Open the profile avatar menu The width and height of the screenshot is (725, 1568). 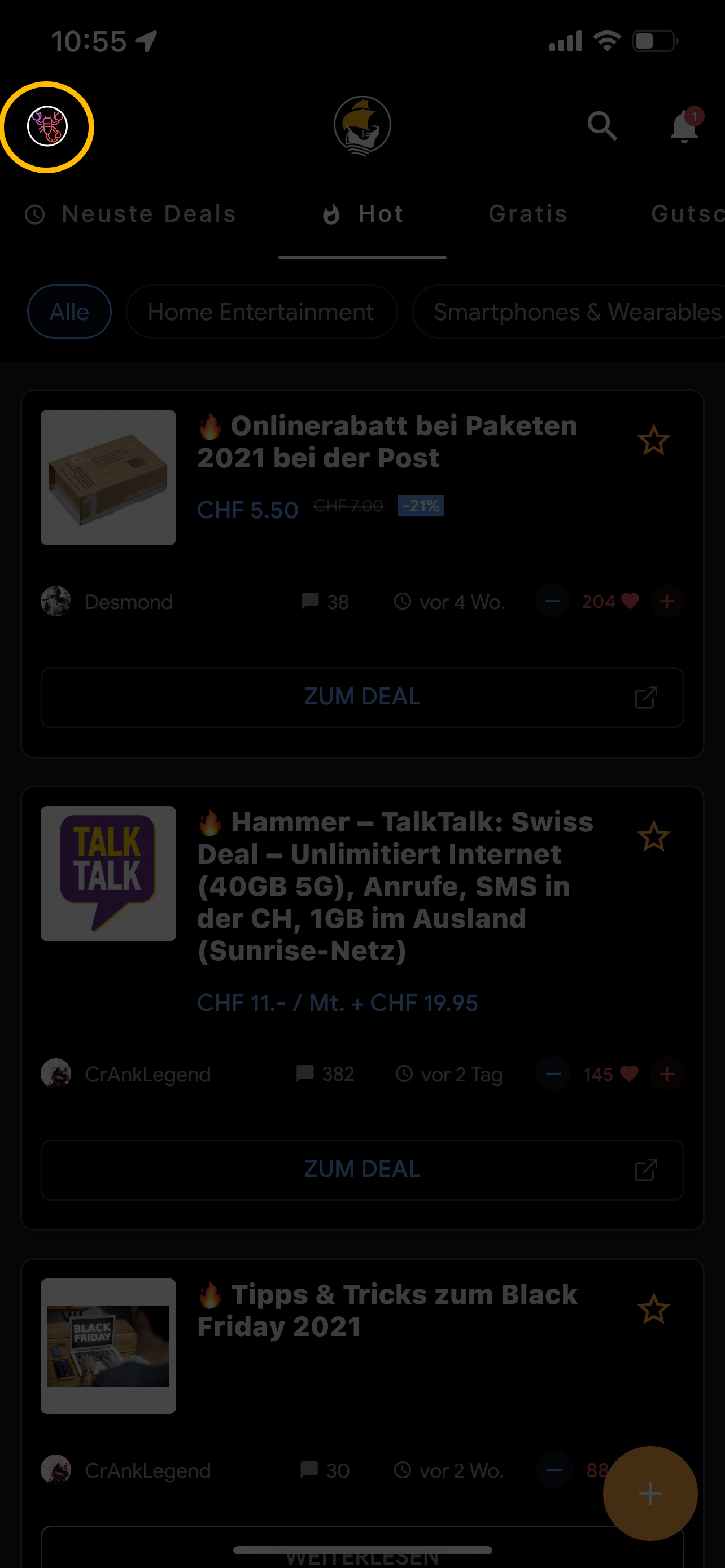click(47, 126)
